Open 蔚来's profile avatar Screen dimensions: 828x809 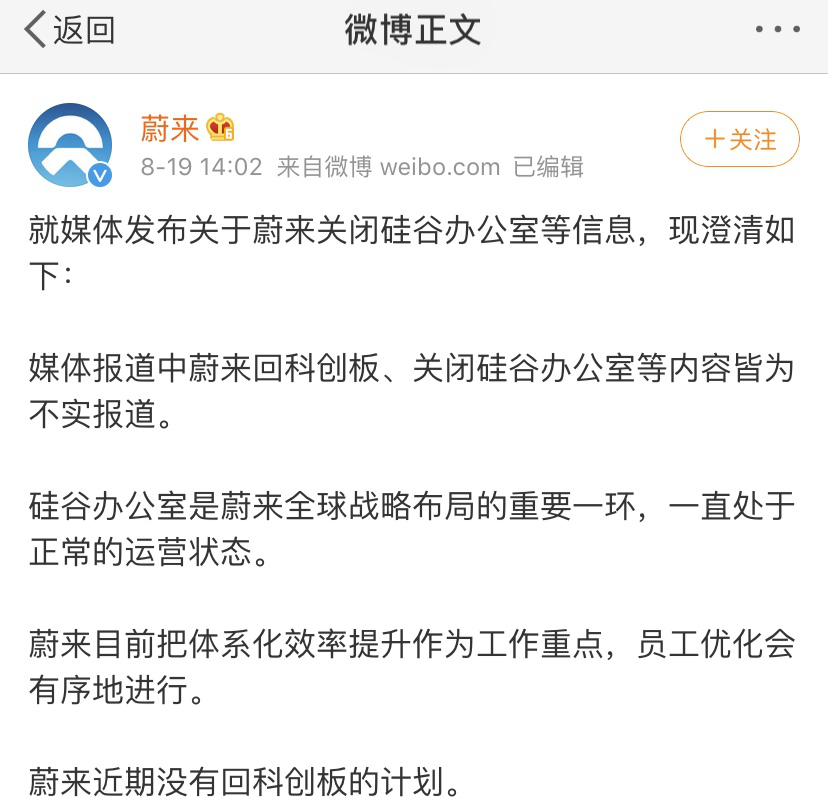point(70,145)
